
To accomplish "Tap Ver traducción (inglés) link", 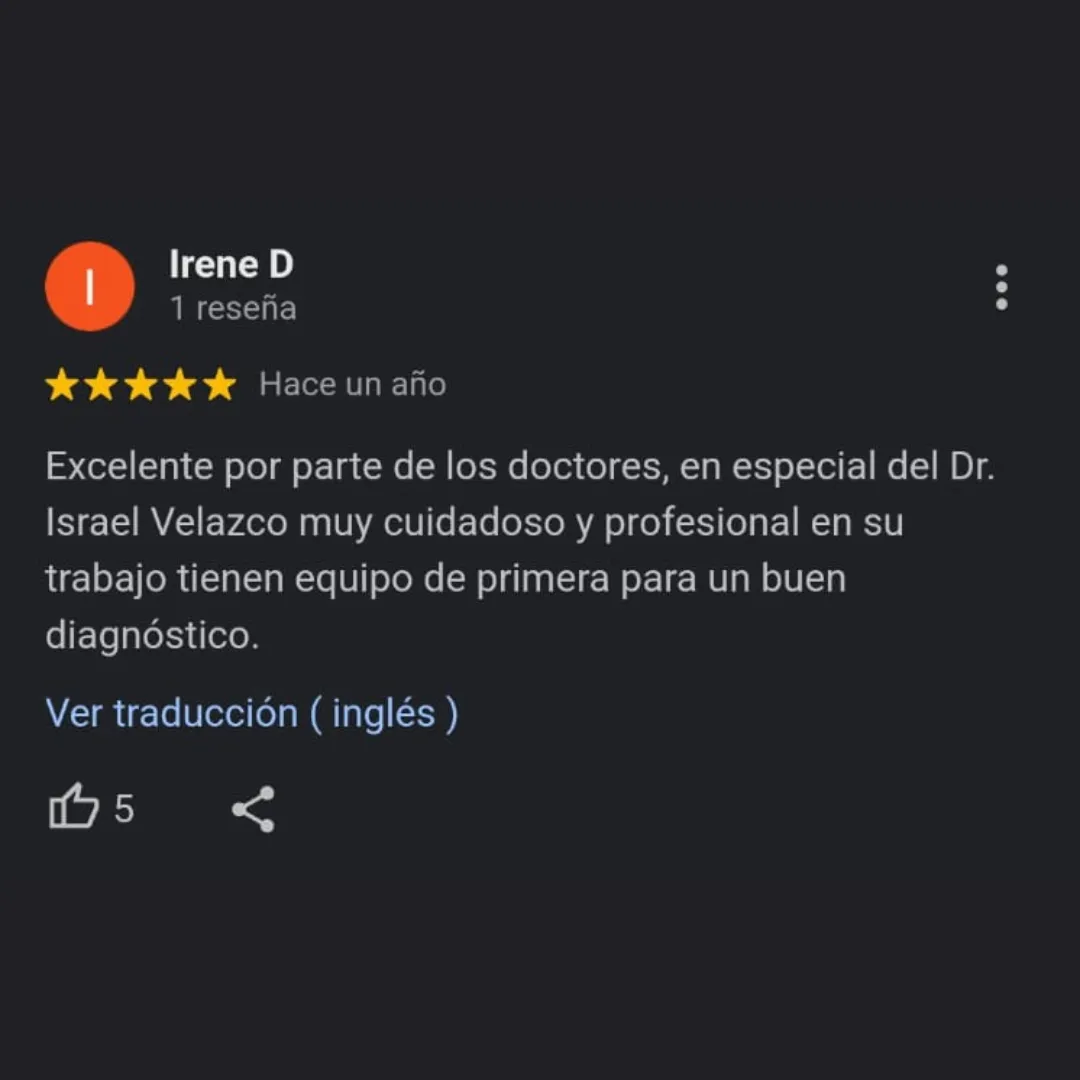I will pyautogui.click(x=252, y=714).
